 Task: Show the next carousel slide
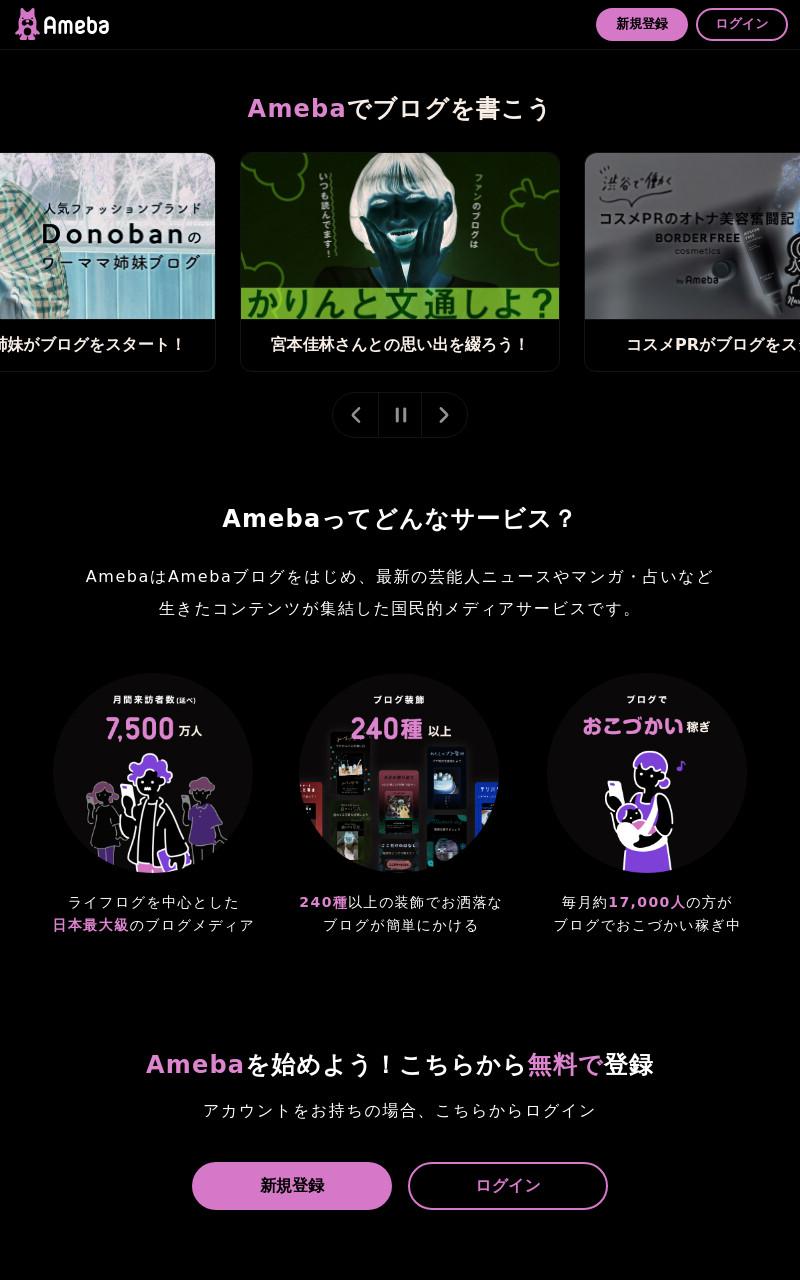pos(444,415)
